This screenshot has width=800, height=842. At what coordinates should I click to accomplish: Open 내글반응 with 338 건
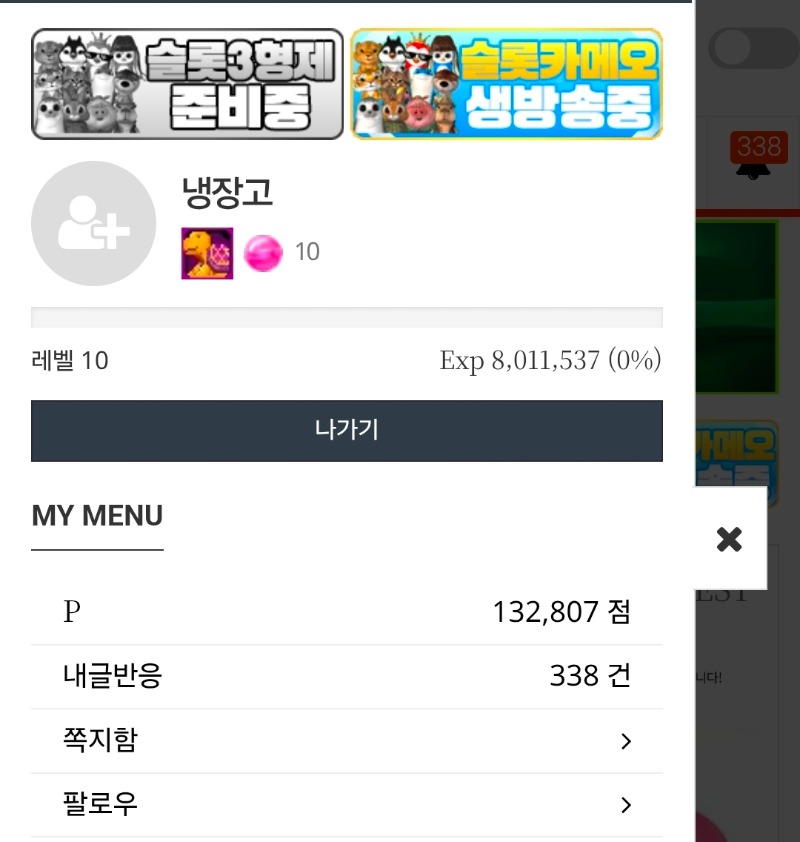[x=346, y=677]
